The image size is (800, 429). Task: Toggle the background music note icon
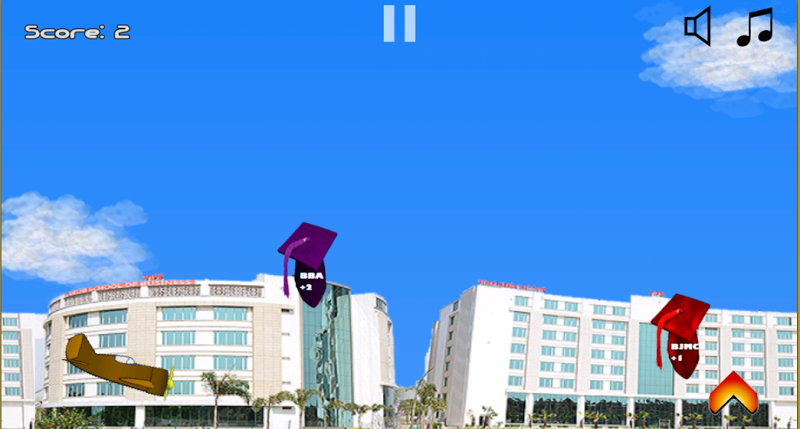754,27
